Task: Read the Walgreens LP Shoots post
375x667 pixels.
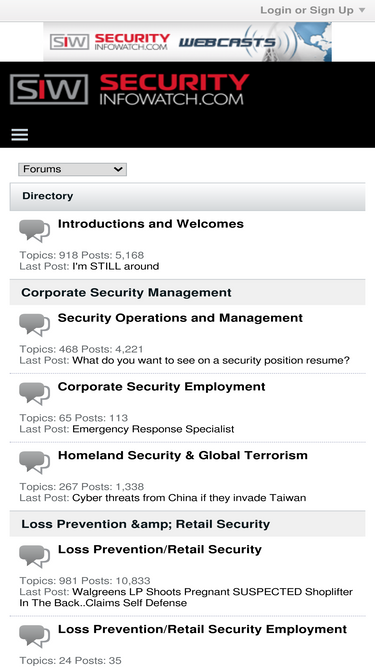Action: [186, 598]
